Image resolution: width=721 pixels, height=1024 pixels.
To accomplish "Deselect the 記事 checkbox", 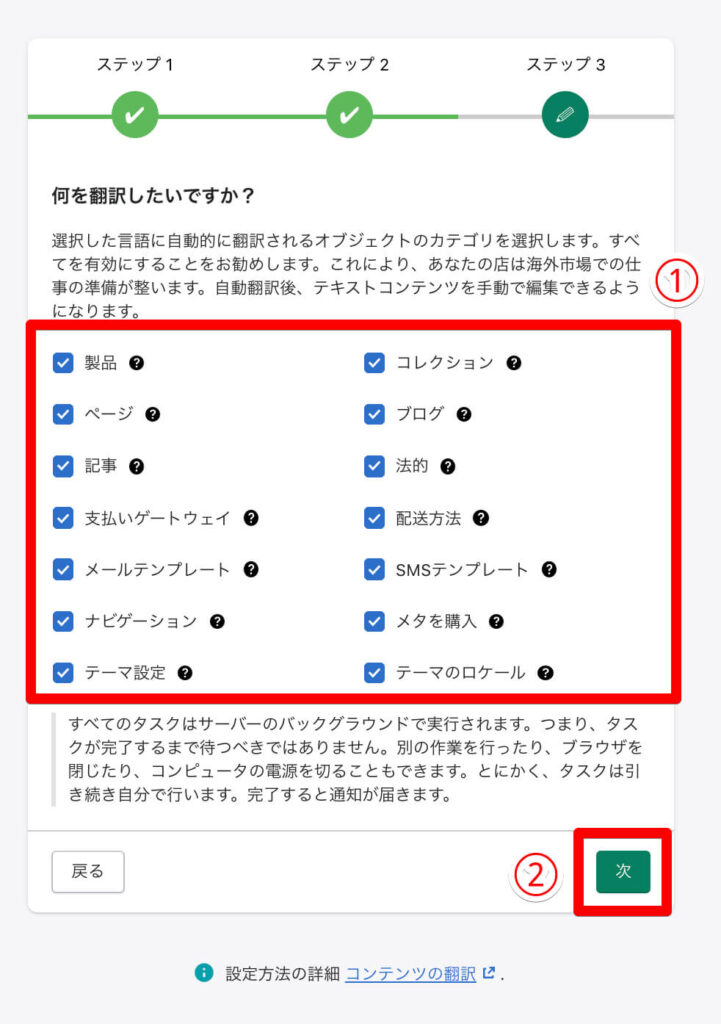I will pos(63,466).
